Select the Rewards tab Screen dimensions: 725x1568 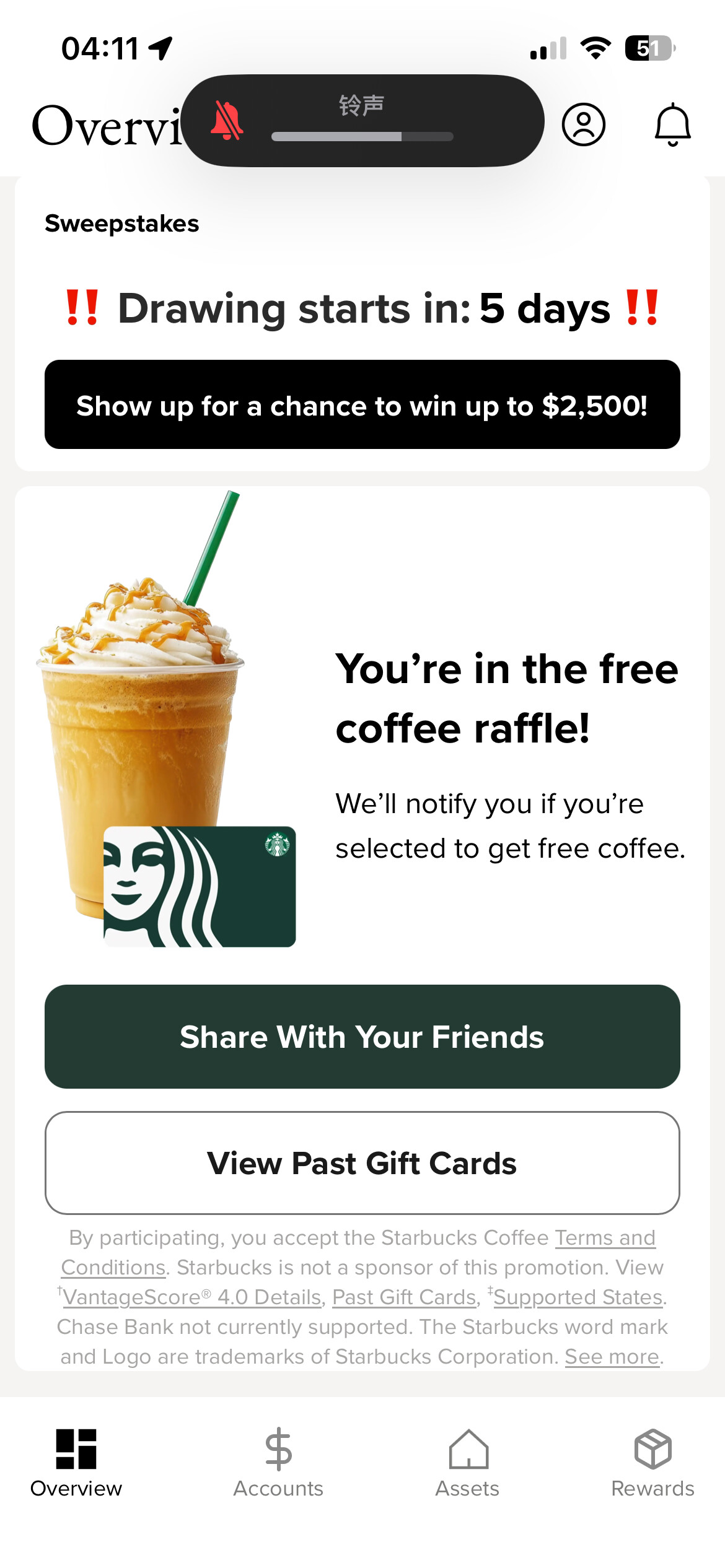(x=652, y=1461)
